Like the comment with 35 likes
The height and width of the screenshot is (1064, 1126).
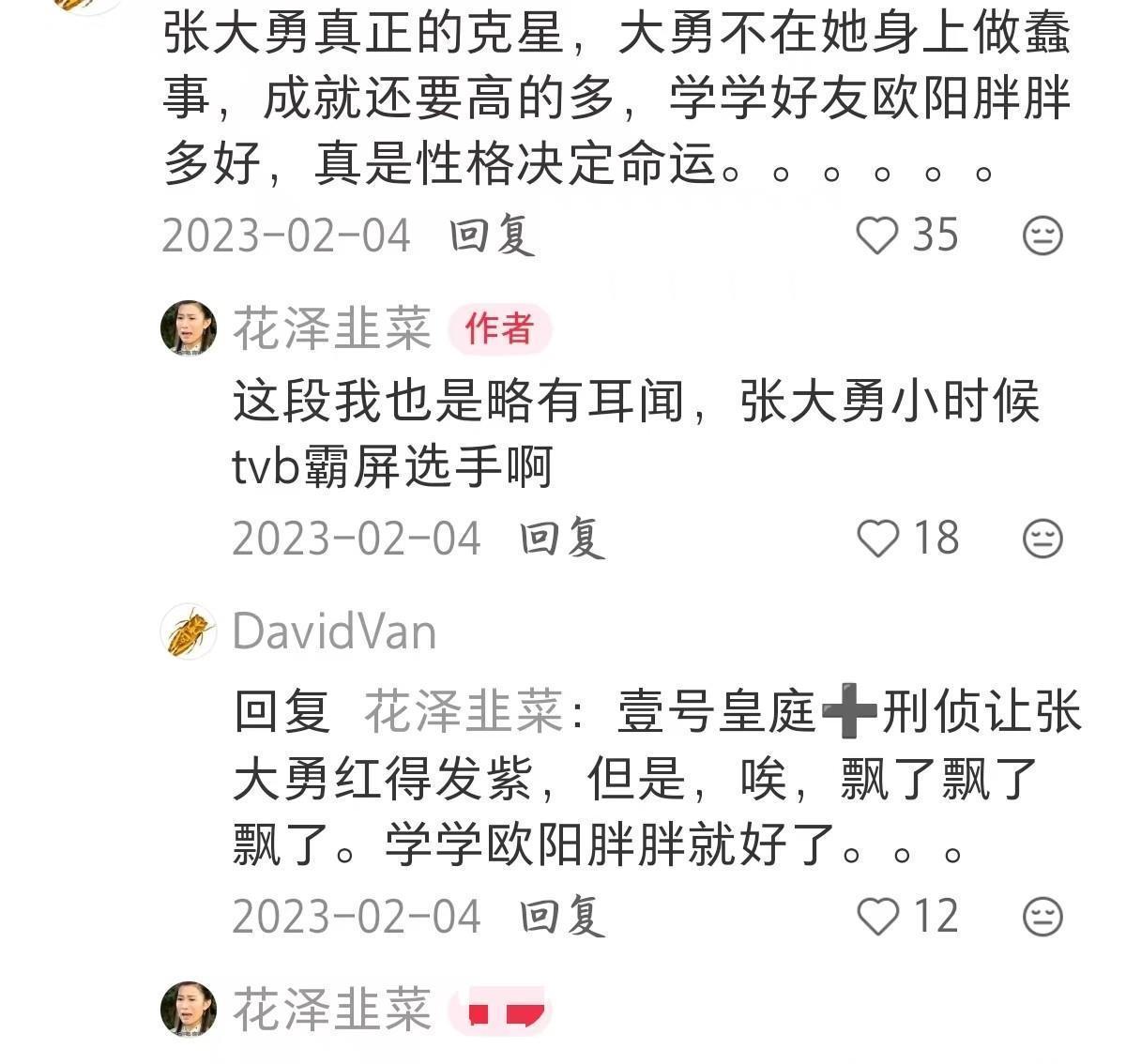pyautogui.click(x=878, y=235)
